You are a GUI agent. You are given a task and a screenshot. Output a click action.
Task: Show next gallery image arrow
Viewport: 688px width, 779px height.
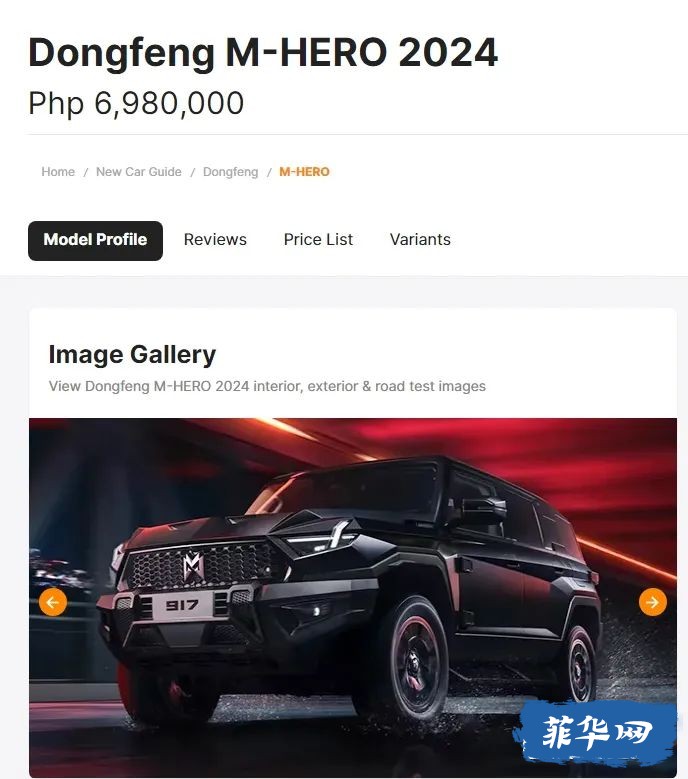[652, 601]
